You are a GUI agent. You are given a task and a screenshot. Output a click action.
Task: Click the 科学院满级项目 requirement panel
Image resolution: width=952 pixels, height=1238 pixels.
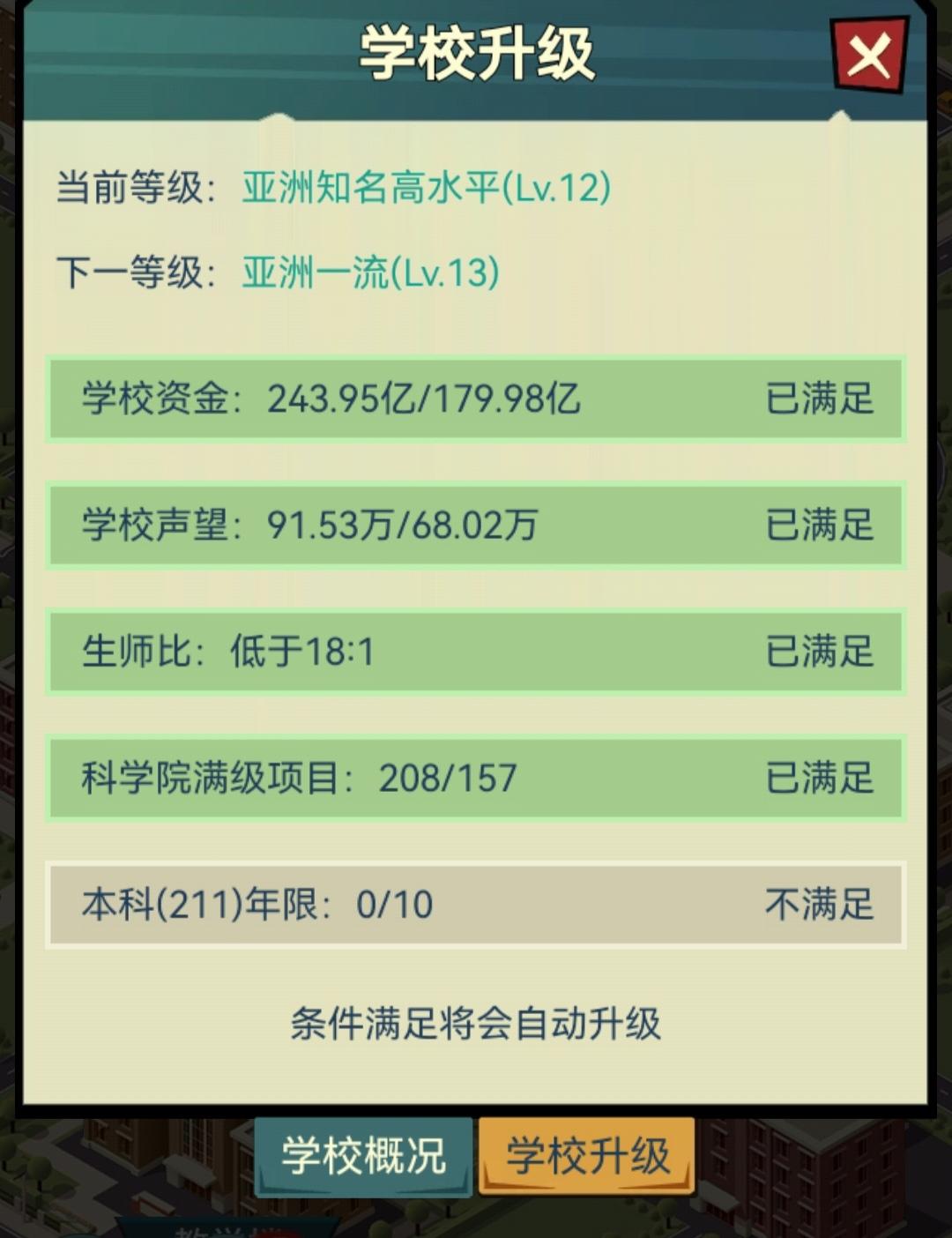click(x=476, y=779)
